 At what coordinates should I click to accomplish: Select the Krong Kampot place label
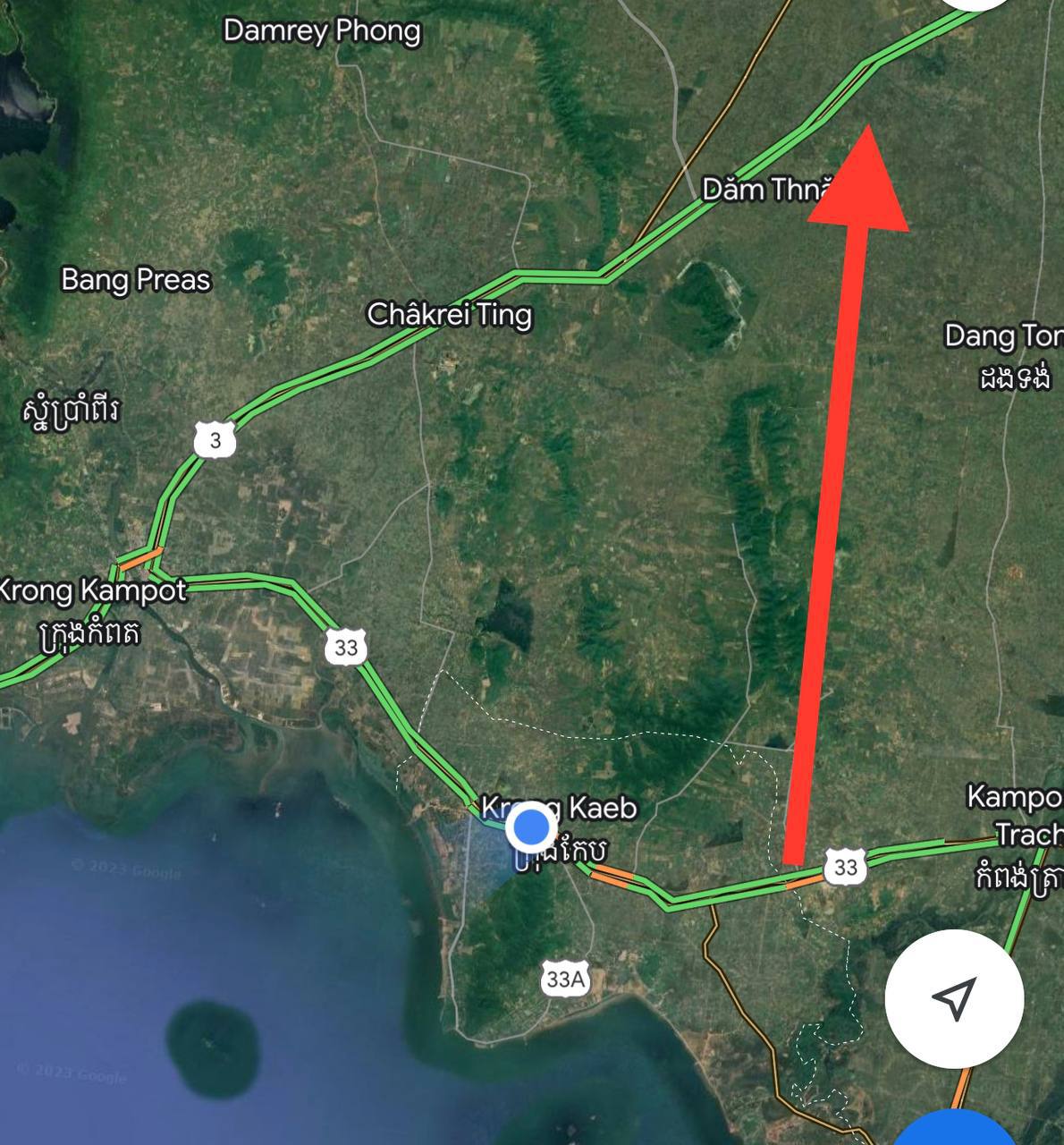[91, 591]
